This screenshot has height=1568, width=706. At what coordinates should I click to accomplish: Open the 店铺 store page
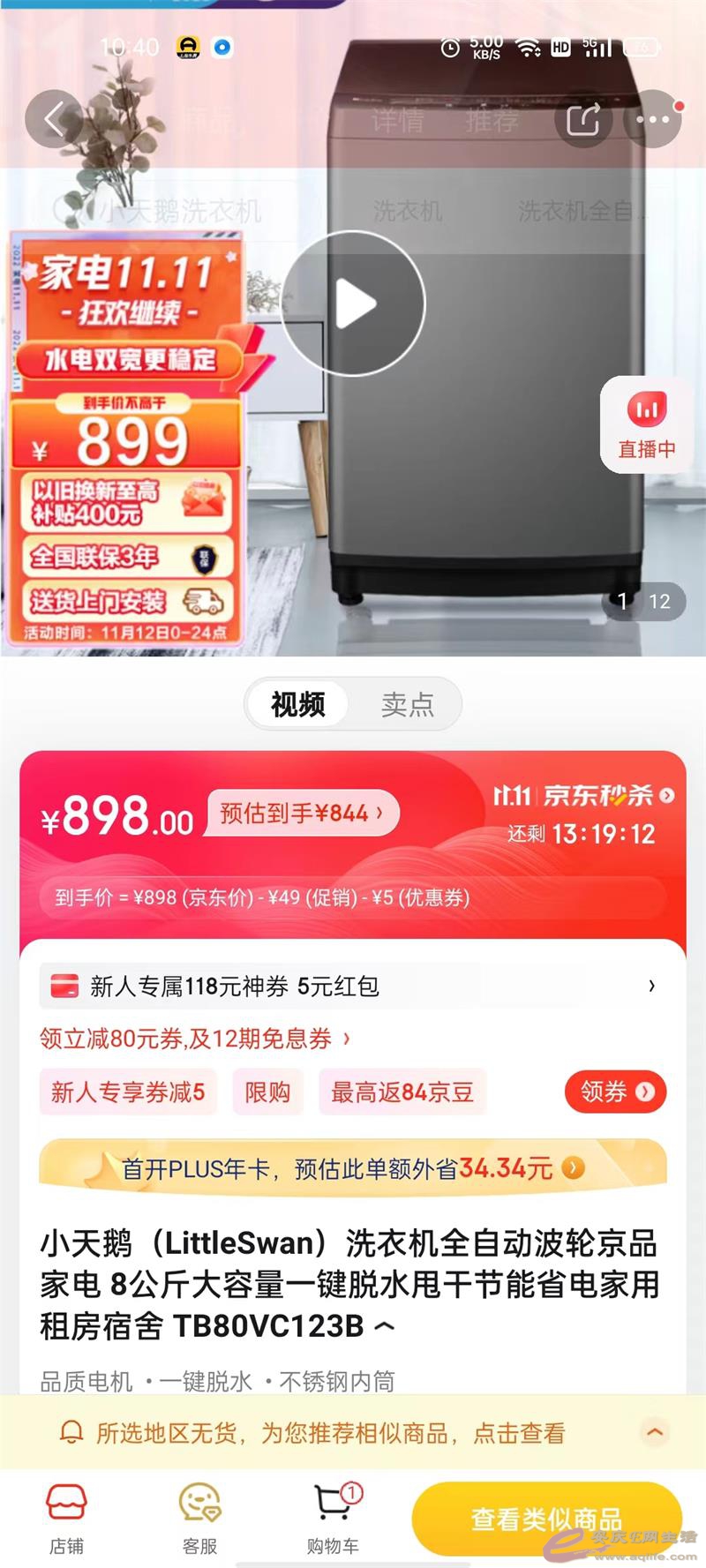pyautogui.click(x=66, y=1517)
